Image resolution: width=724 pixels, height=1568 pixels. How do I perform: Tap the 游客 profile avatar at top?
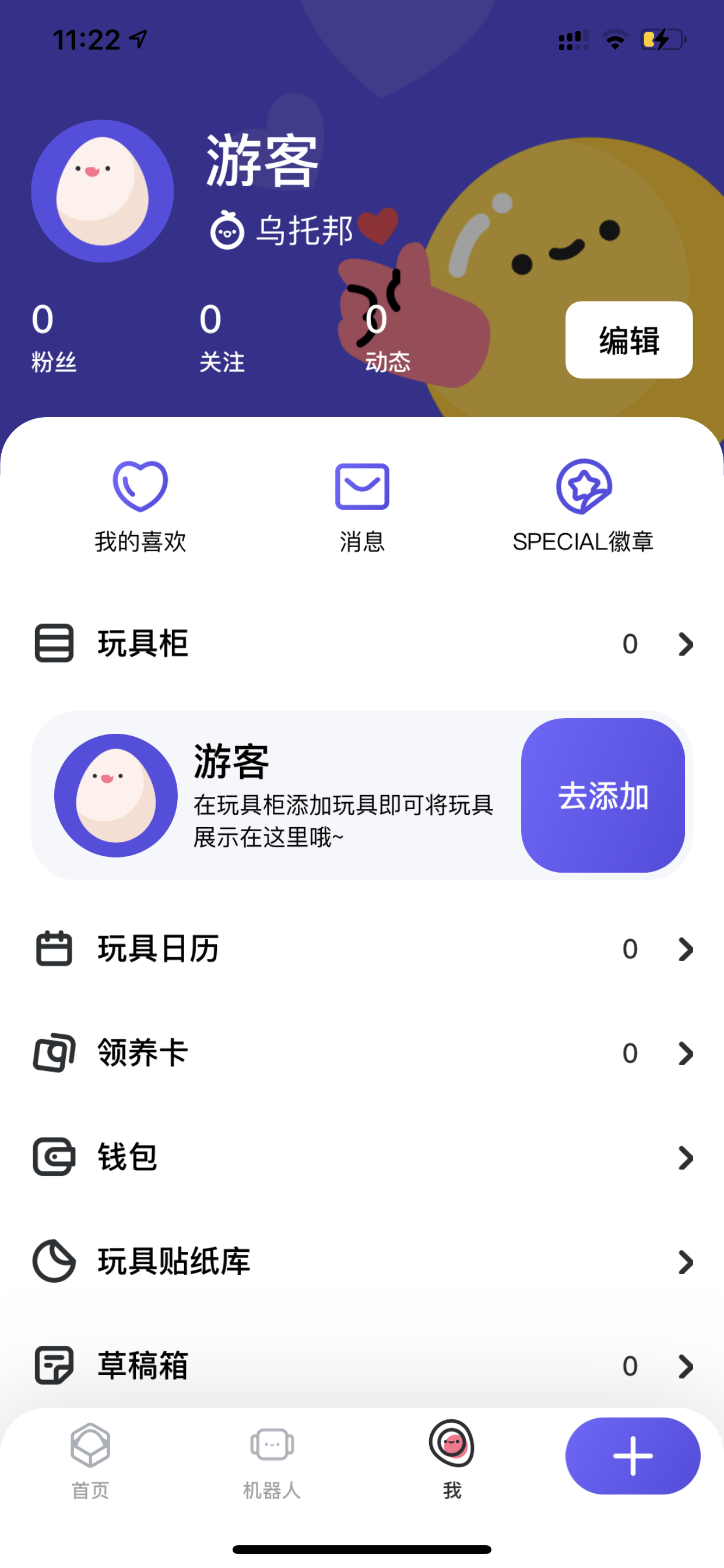click(x=102, y=191)
